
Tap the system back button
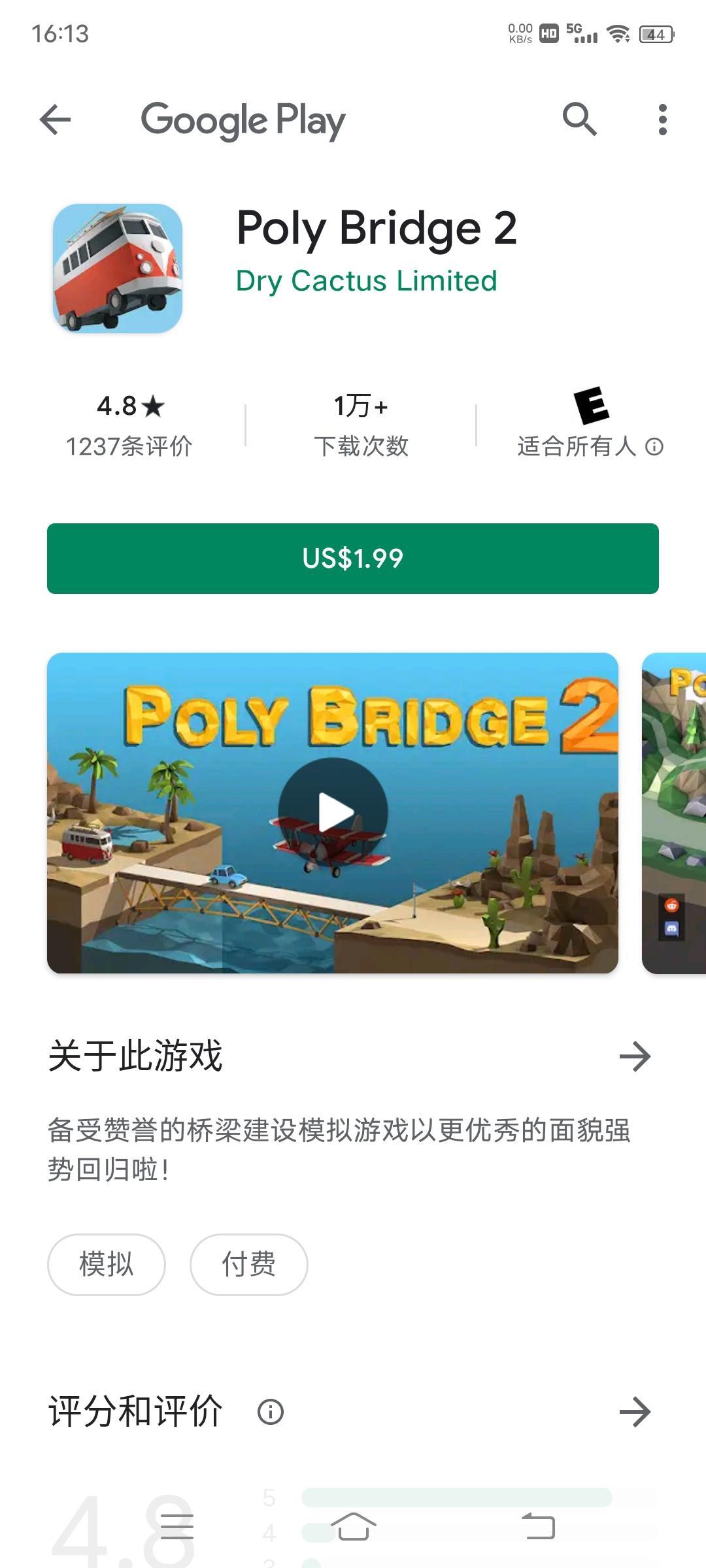coord(538,1527)
